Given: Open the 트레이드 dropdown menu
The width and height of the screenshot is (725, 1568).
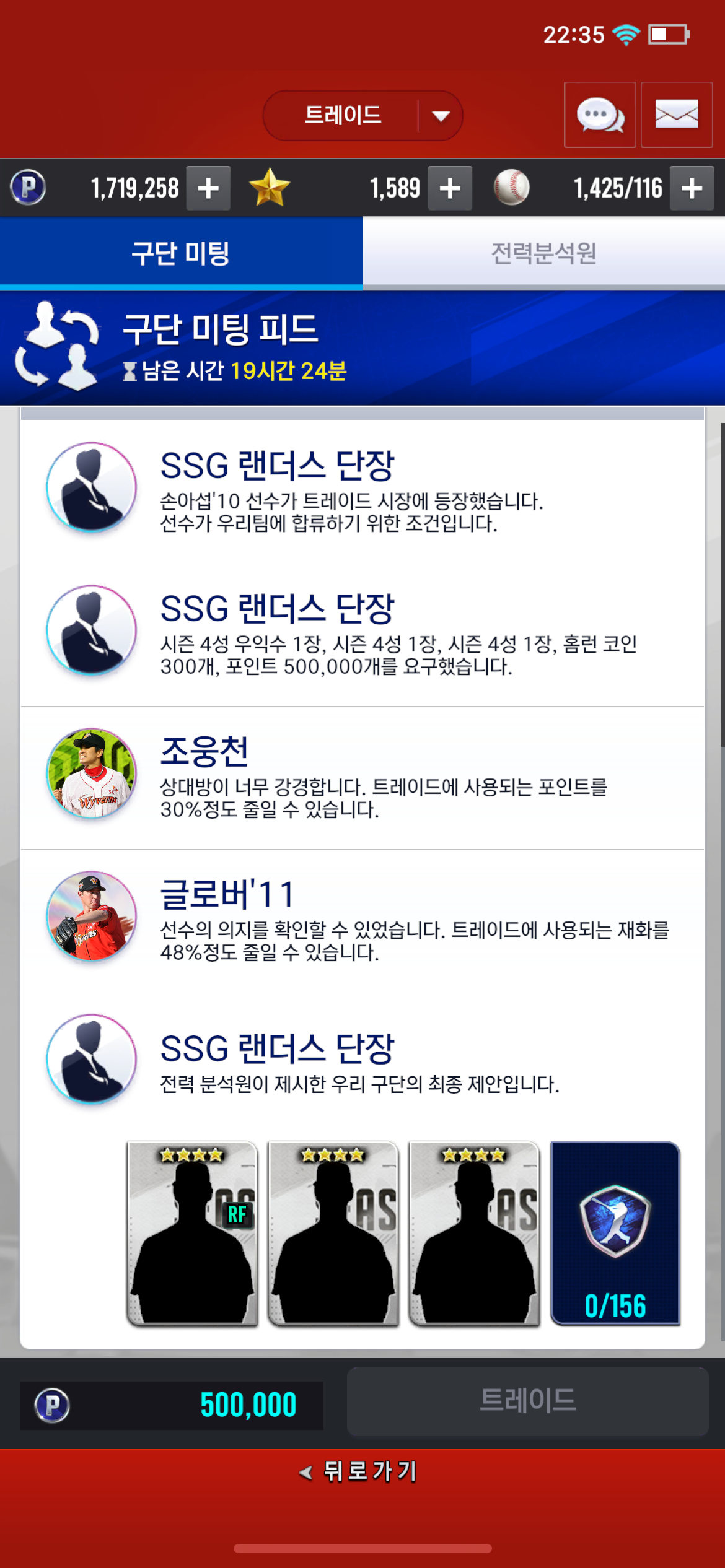Looking at the screenshot, I should click(x=362, y=116).
